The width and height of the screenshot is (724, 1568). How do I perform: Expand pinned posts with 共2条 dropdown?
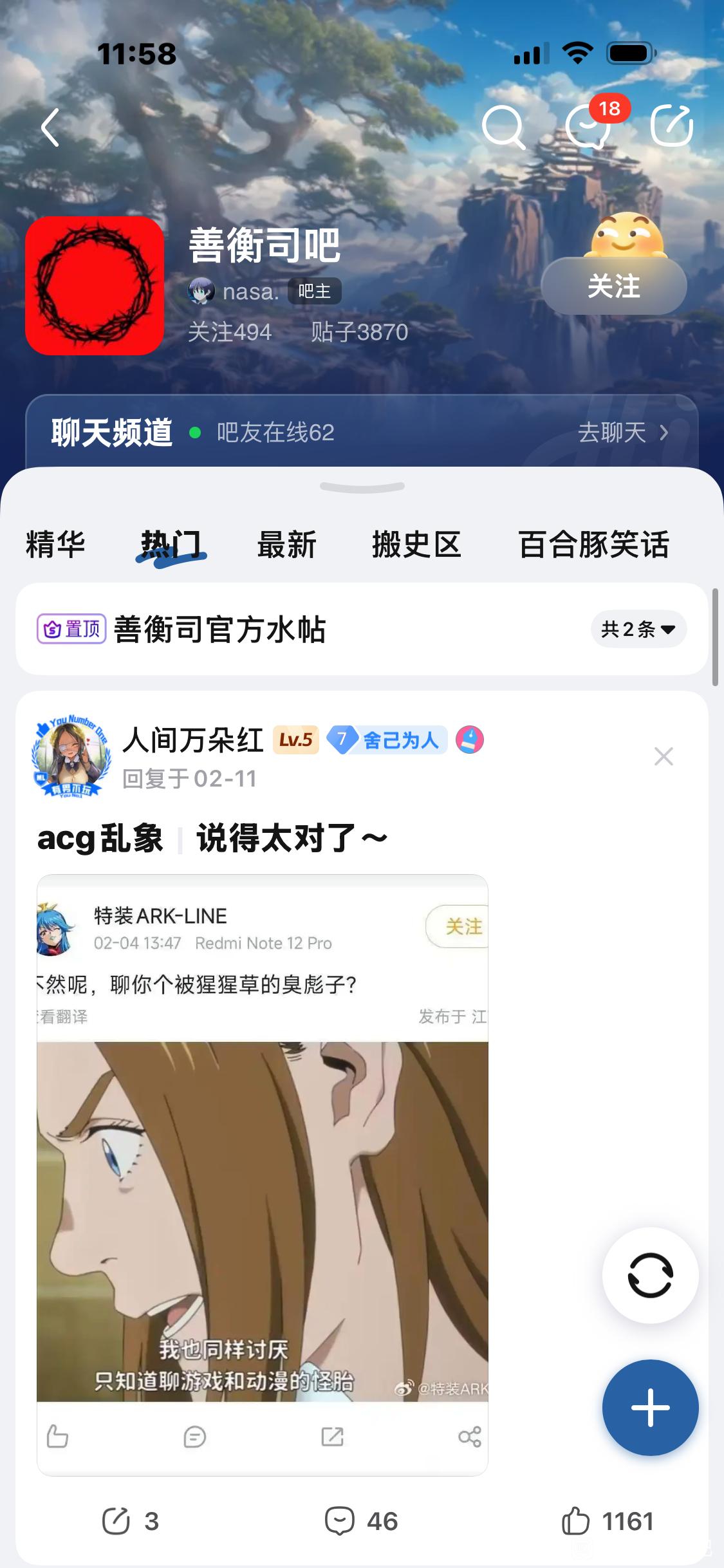638,629
